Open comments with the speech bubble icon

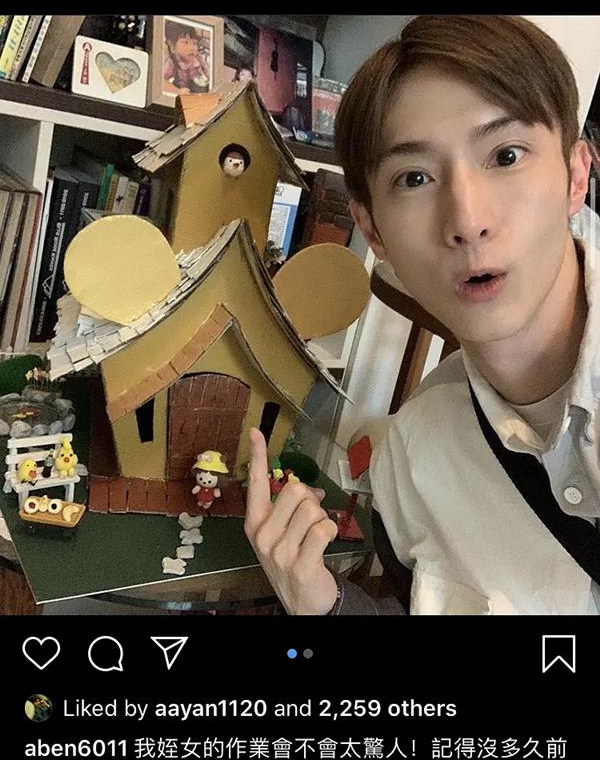(x=105, y=653)
